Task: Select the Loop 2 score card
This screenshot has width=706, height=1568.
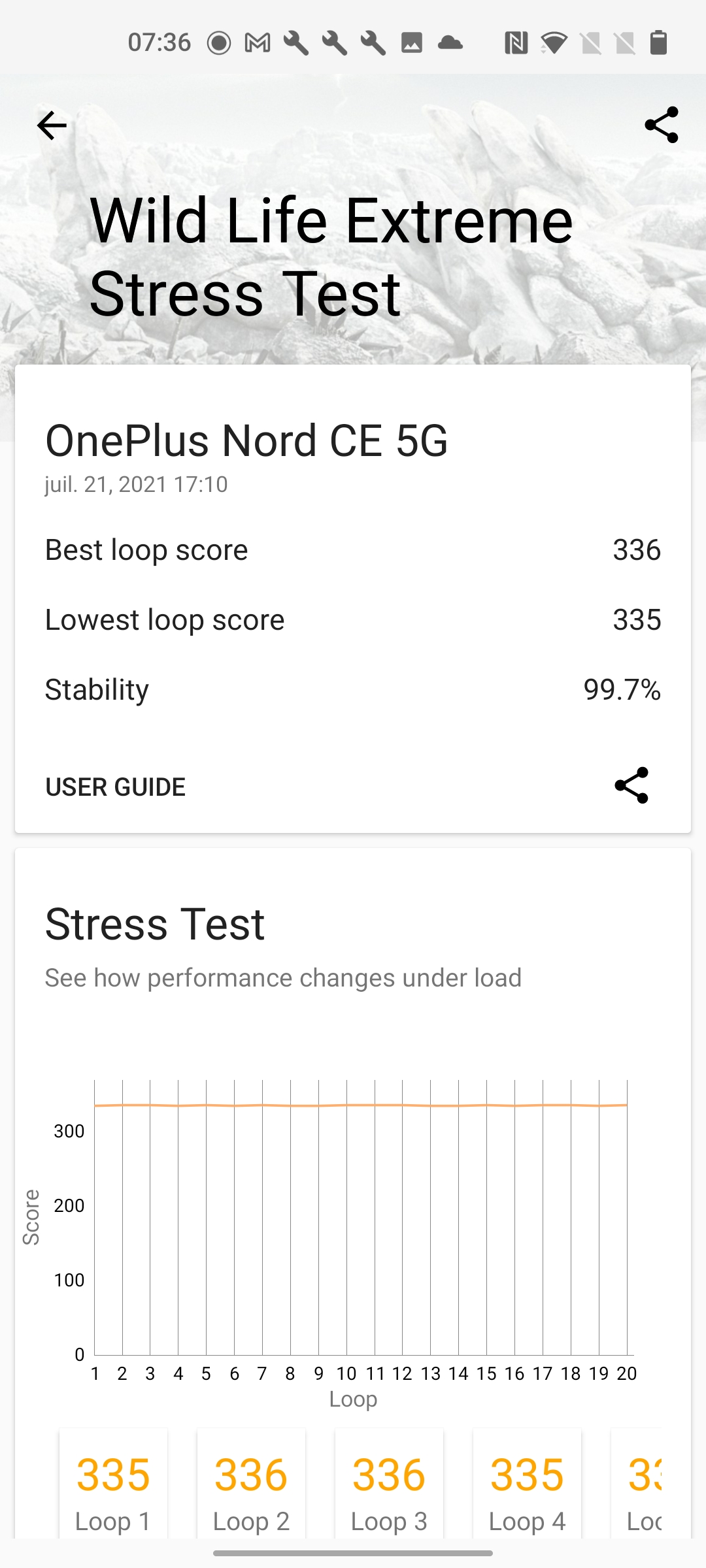Action: pos(251,1484)
